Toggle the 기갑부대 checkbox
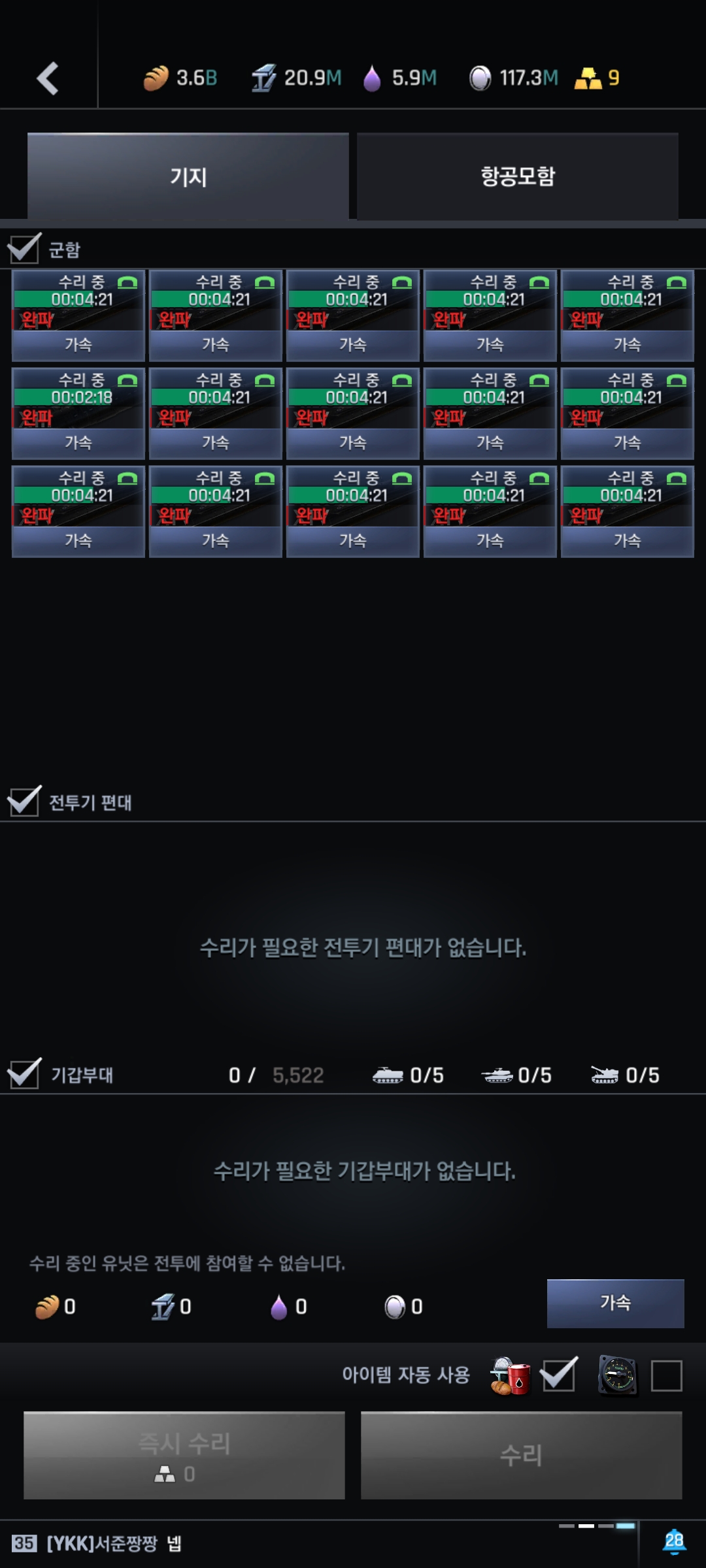 click(x=24, y=1074)
